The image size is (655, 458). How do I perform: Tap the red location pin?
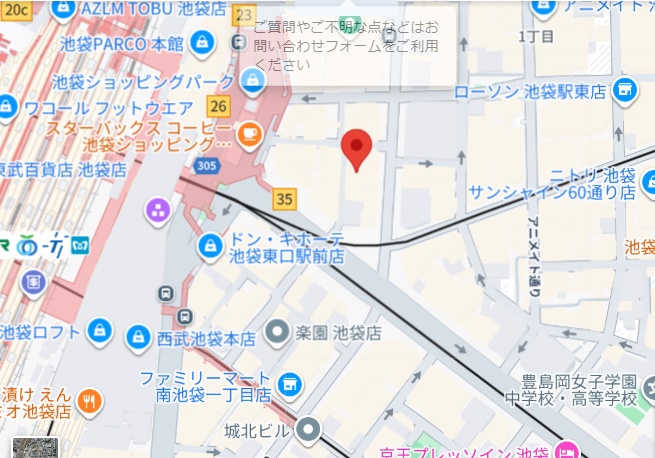(x=357, y=150)
